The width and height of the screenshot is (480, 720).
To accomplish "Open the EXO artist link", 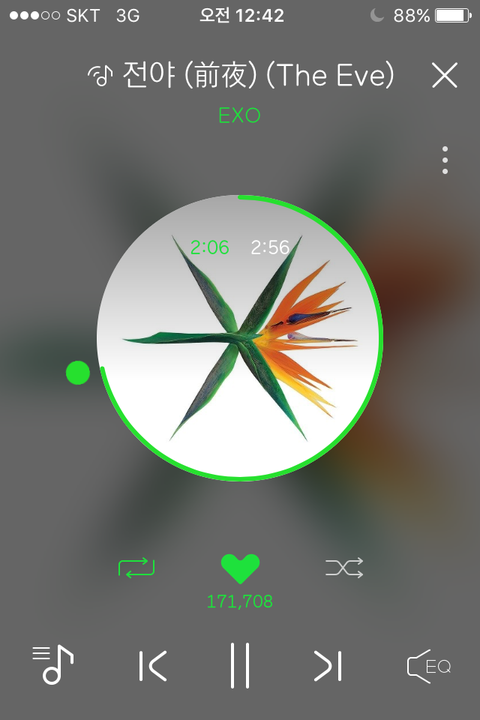I will tap(239, 115).
